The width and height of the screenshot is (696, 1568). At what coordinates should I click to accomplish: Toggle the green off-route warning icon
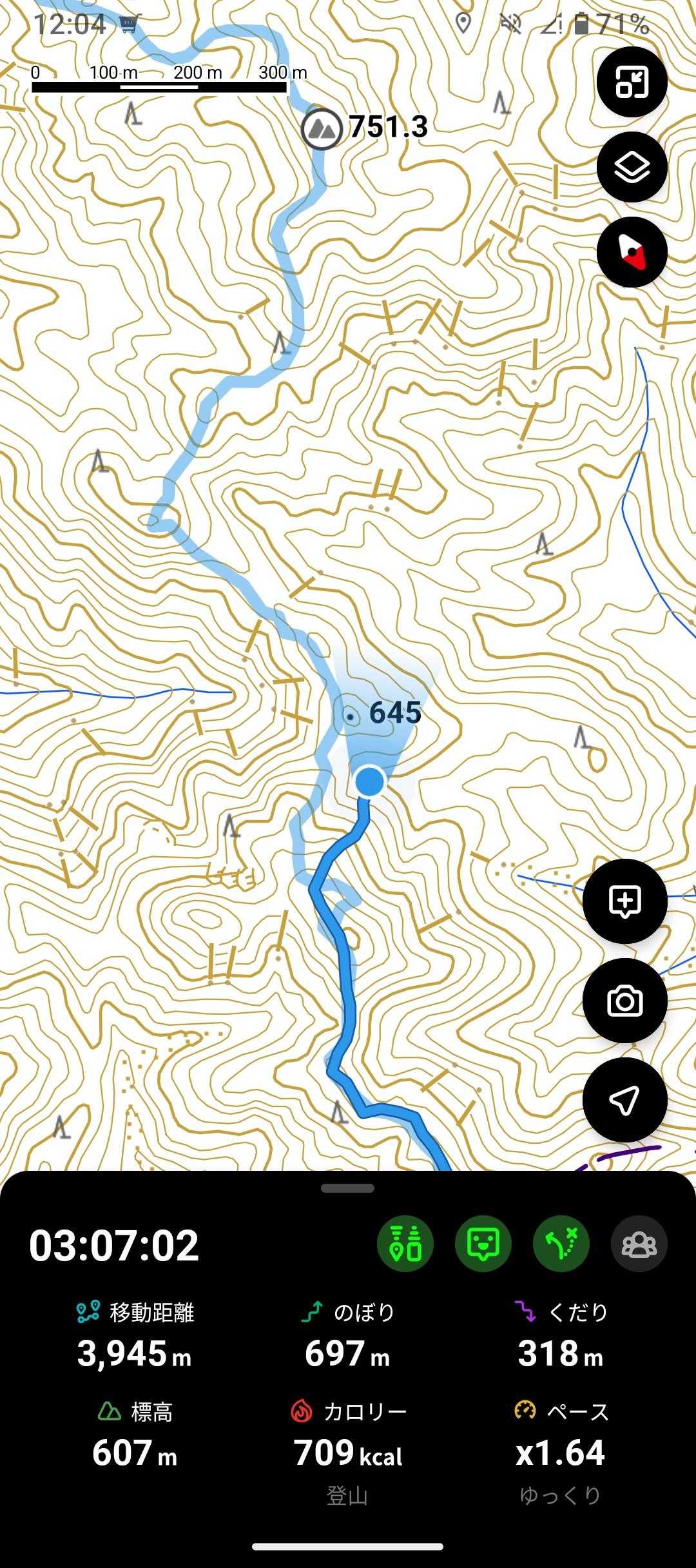click(561, 1244)
